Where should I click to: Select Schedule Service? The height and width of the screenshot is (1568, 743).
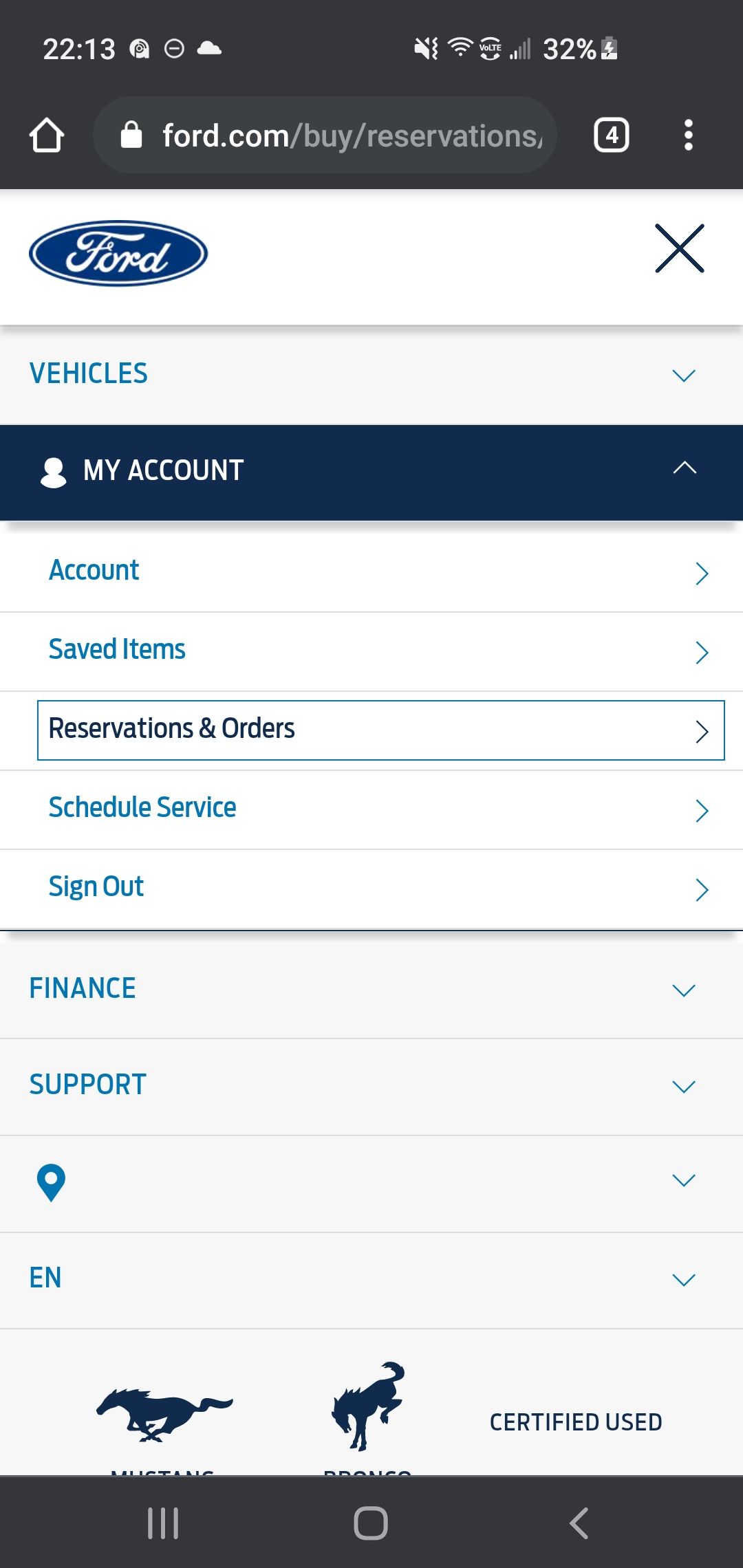click(x=371, y=809)
